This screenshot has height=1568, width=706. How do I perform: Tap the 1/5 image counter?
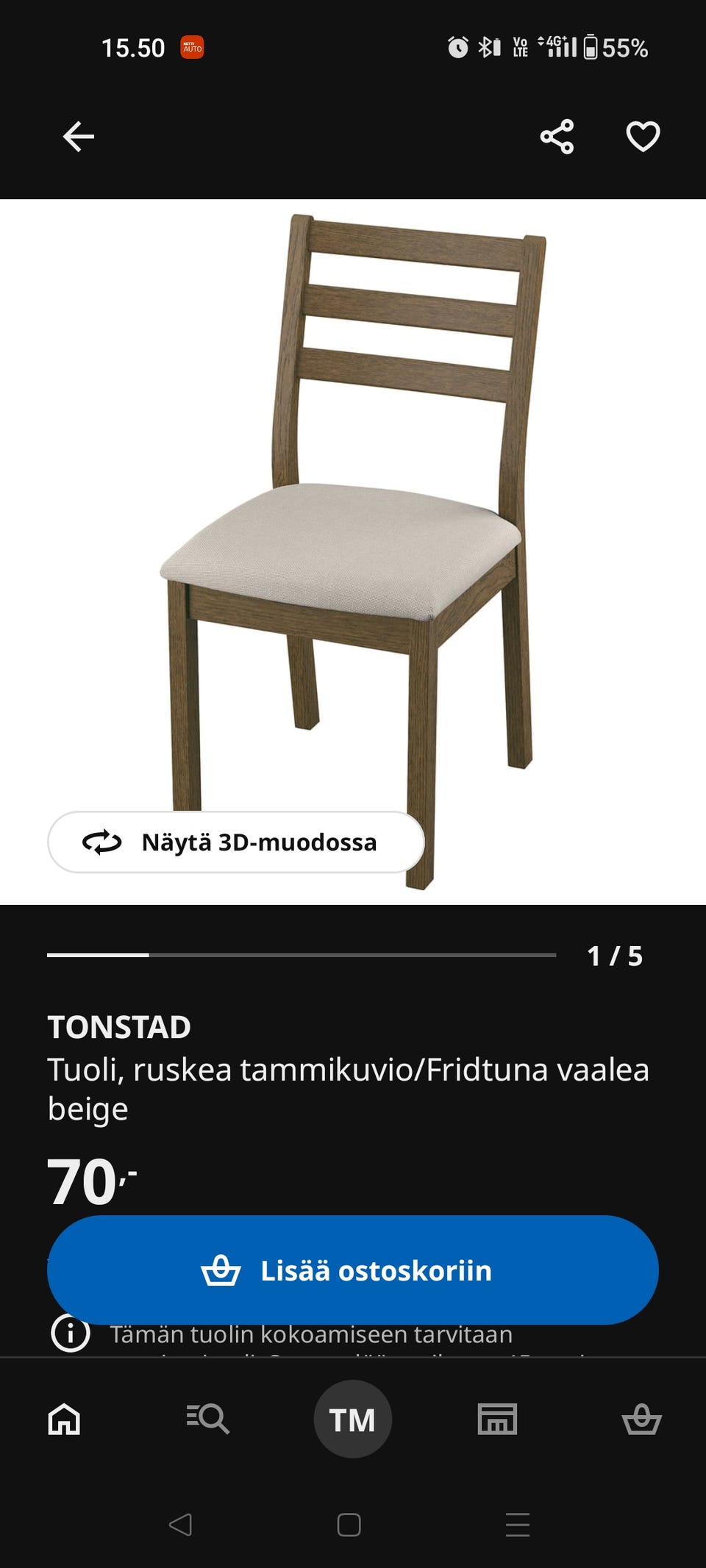[613, 955]
